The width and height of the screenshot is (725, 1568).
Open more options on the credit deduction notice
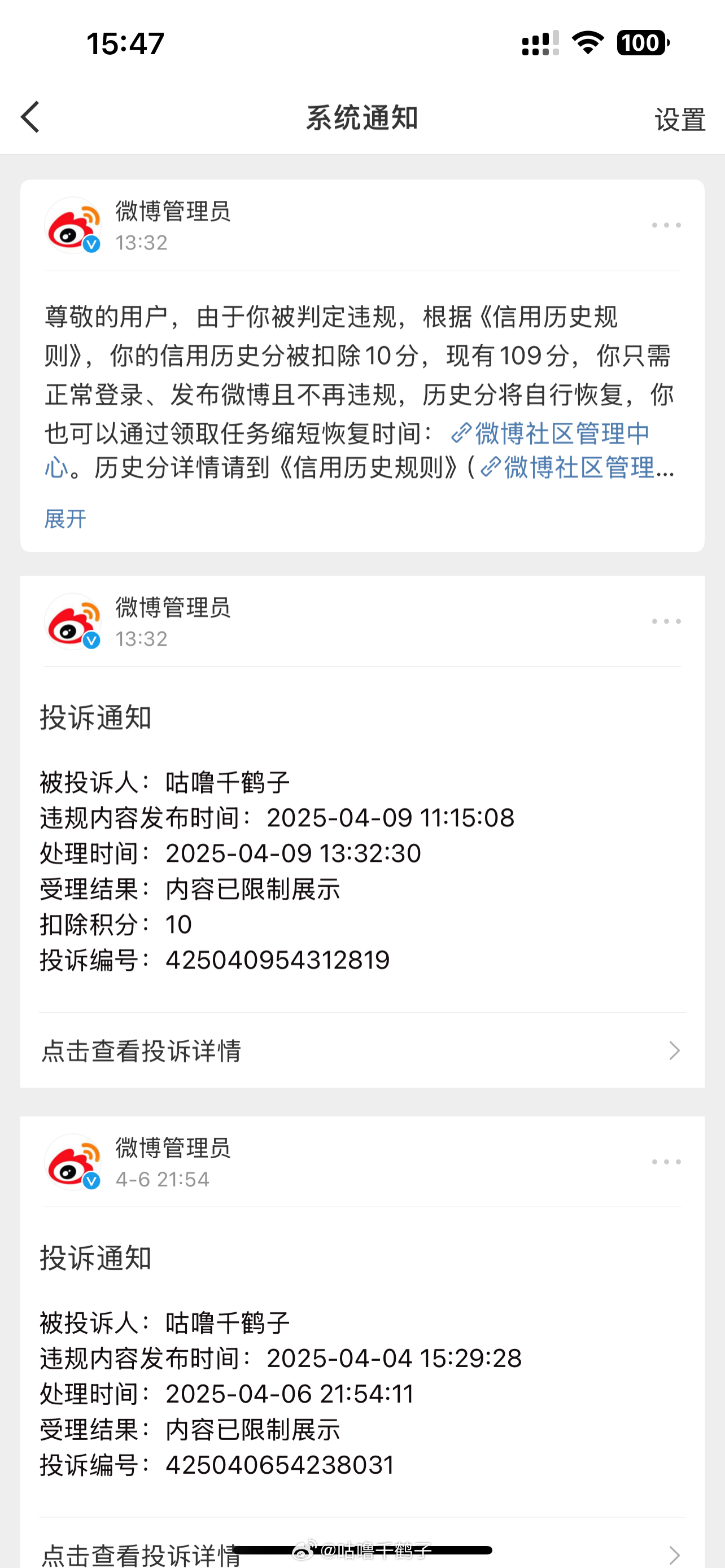coord(666,225)
